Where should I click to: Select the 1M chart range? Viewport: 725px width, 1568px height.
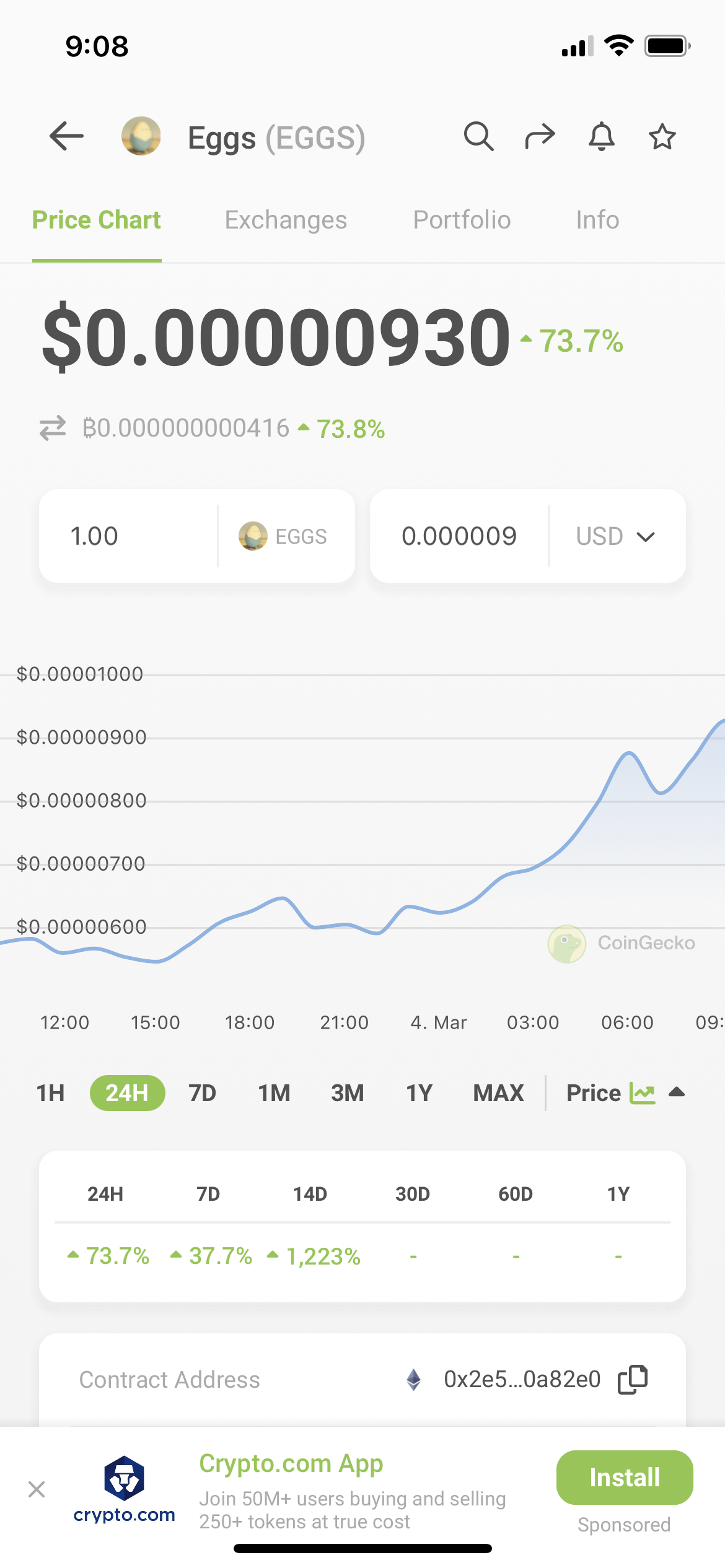point(274,1093)
